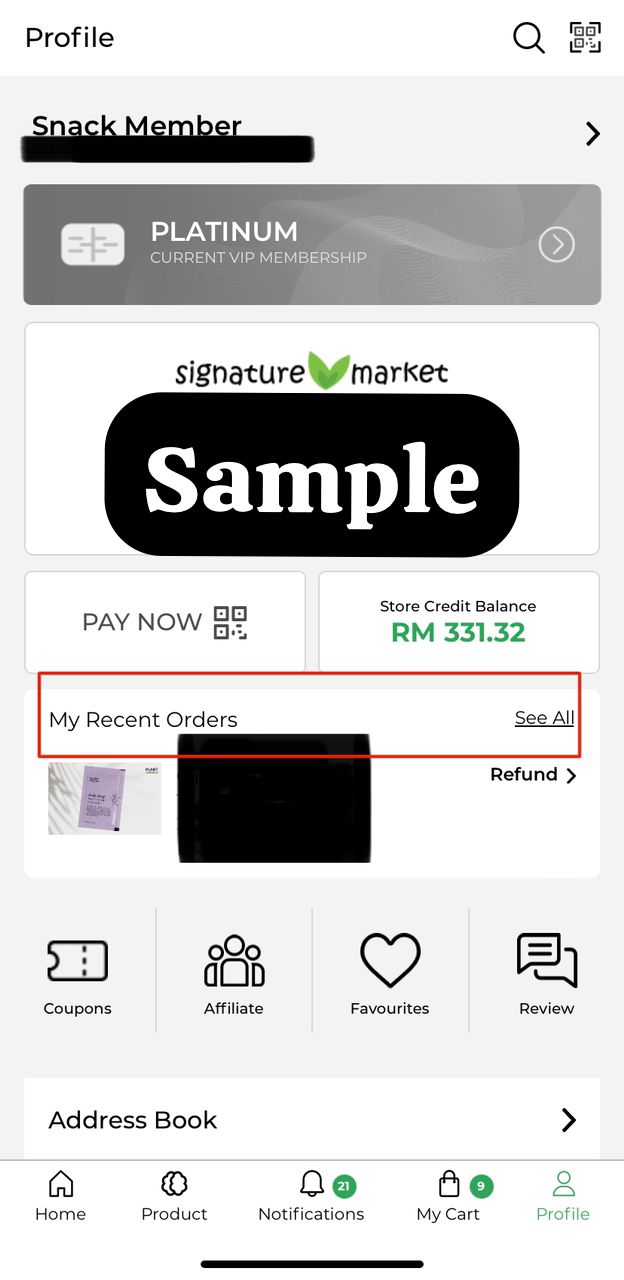Select the Profile tab

coord(563,1197)
